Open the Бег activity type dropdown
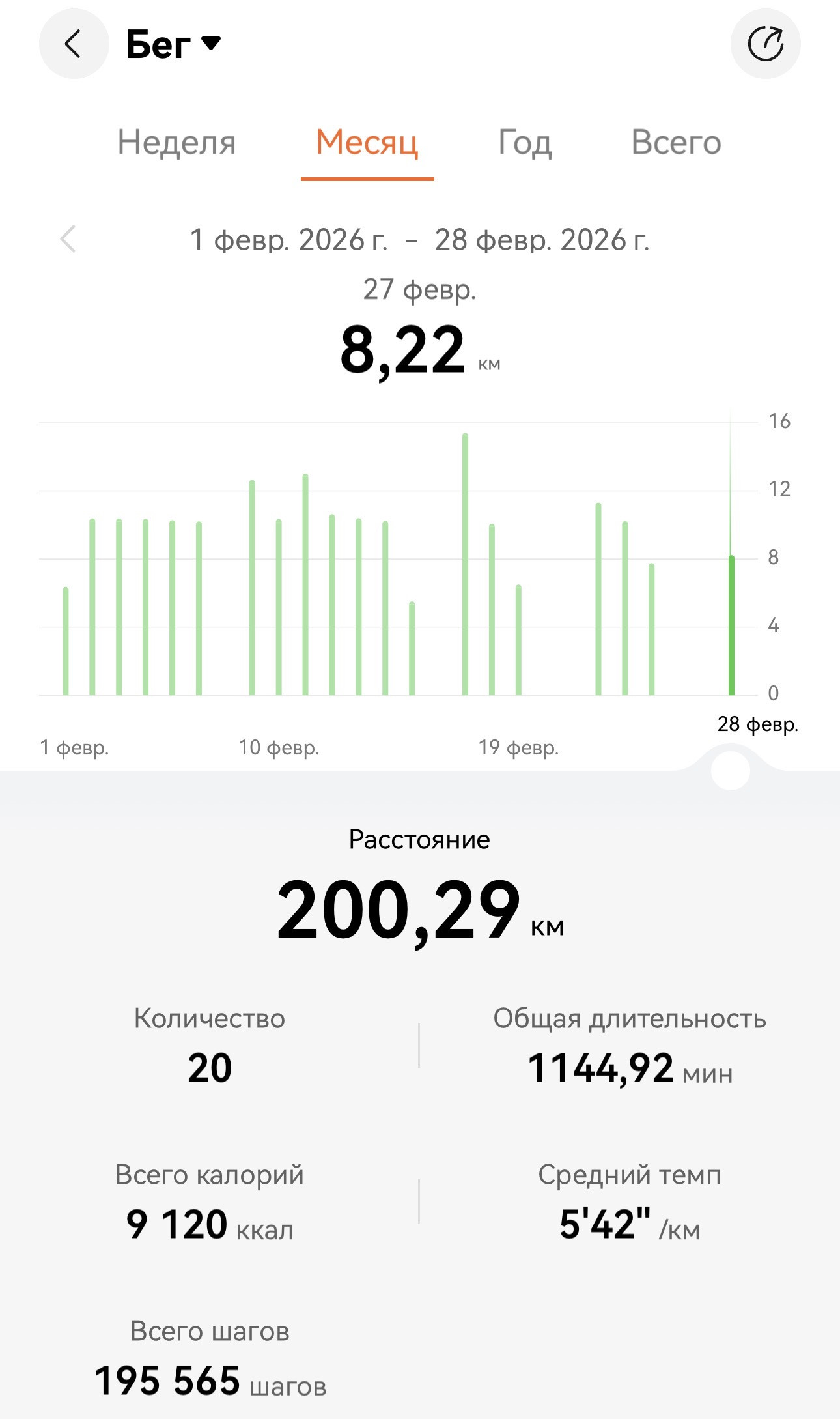 pyautogui.click(x=173, y=44)
